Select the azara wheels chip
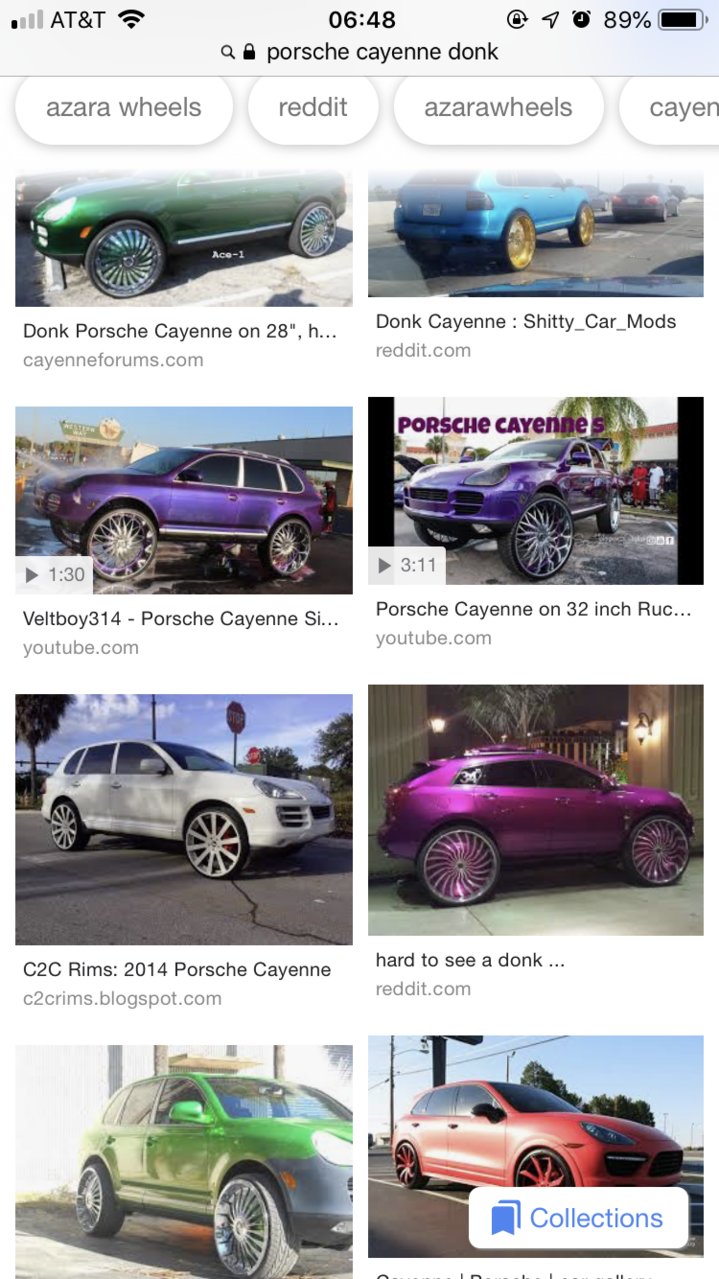This screenshot has width=719, height=1279. [x=124, y=108]
